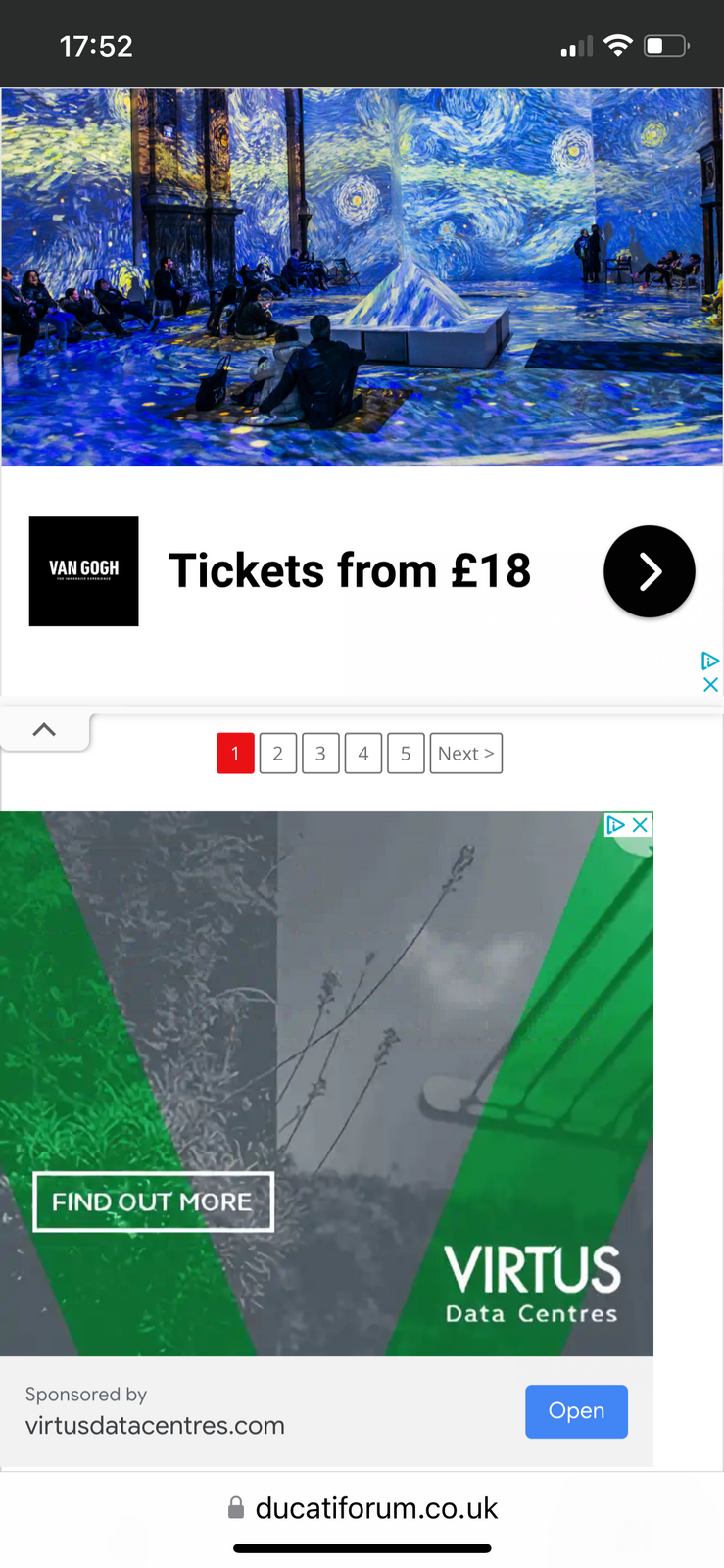Open the sponsored Virtus link
This screenshot has height=1568, width=724.
coord(576,1411)
